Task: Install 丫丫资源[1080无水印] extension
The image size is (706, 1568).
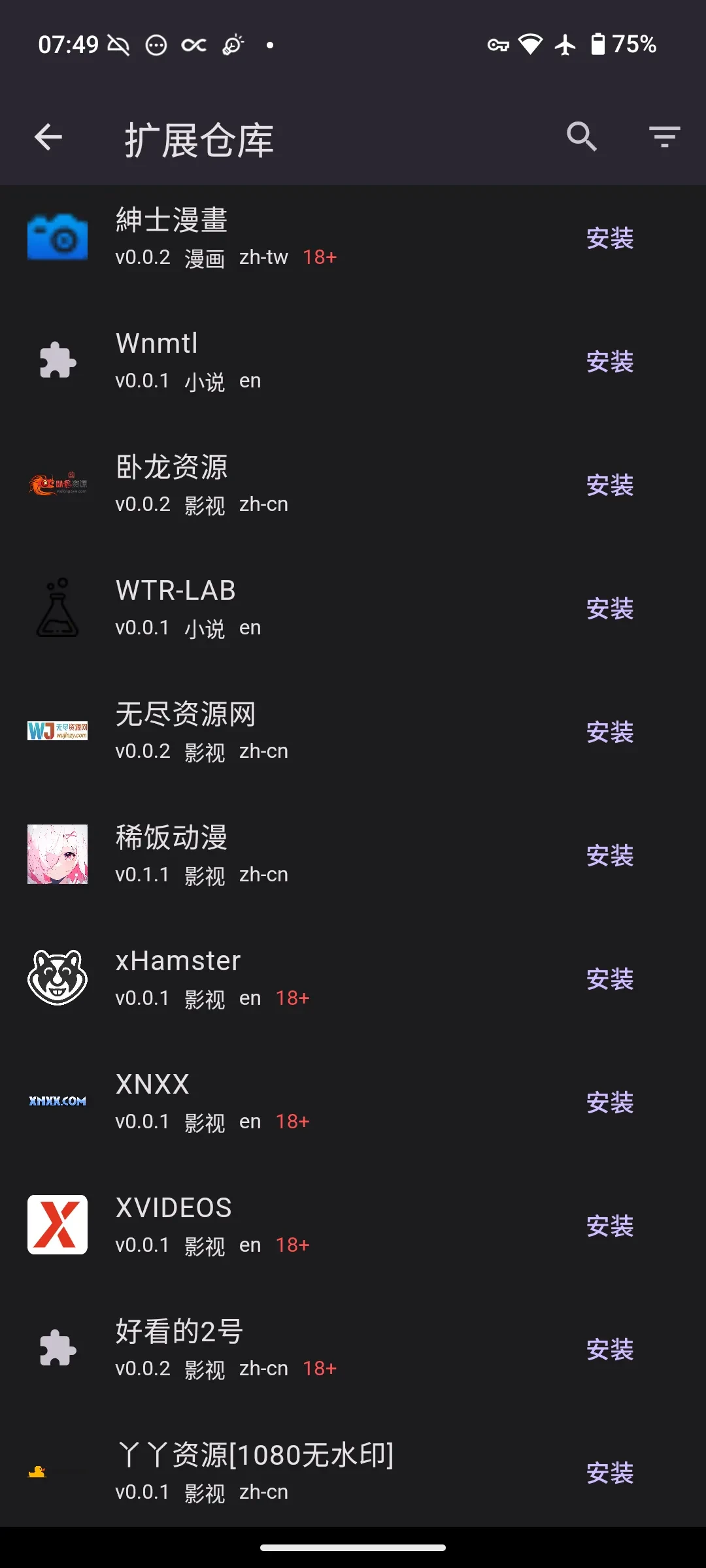Action: (609, 1473)
